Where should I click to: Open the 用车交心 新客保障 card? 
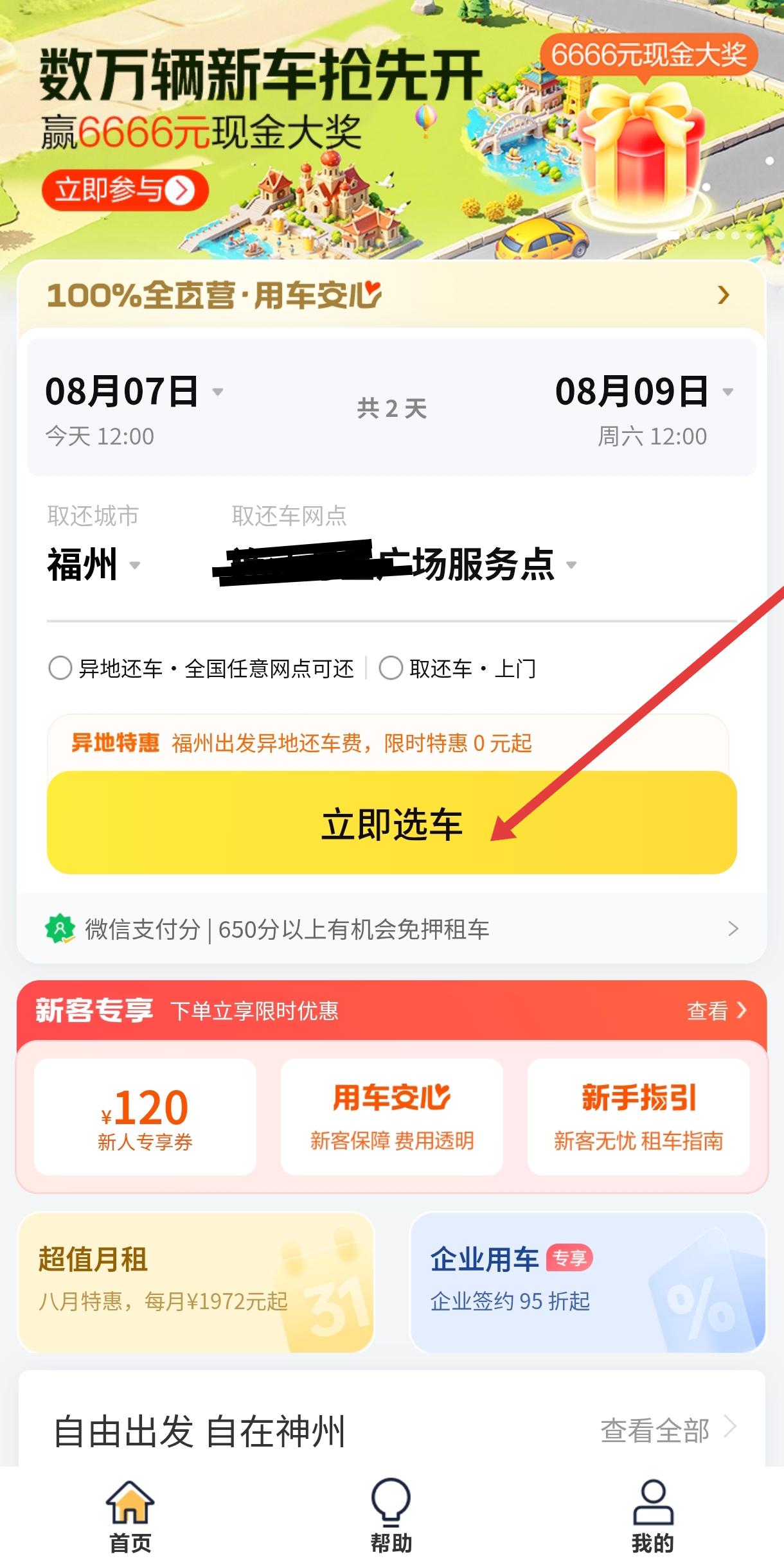tap(391, 1117)
